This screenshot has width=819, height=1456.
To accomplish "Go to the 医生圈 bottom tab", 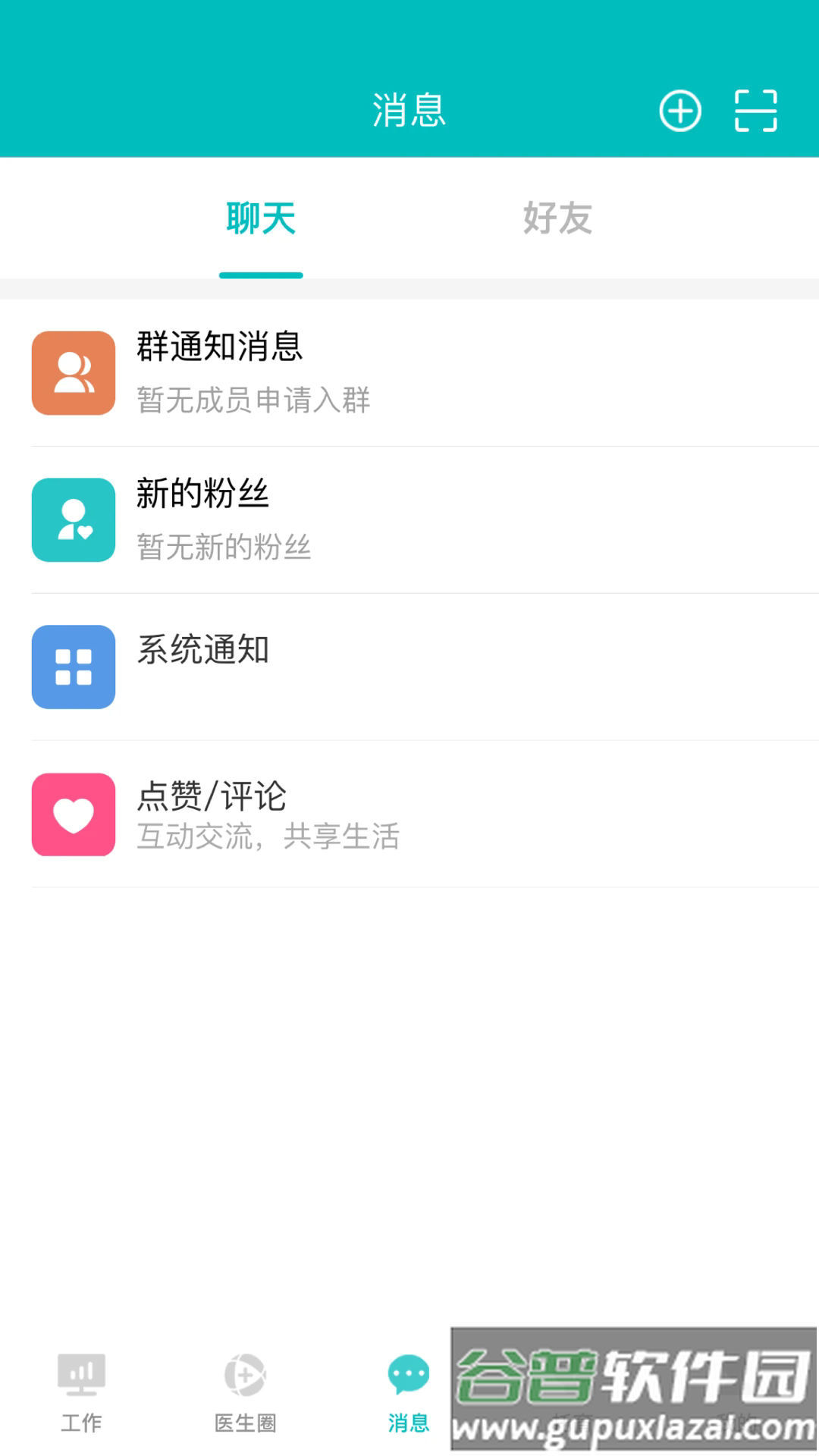I will click(x=245, y=1392).
